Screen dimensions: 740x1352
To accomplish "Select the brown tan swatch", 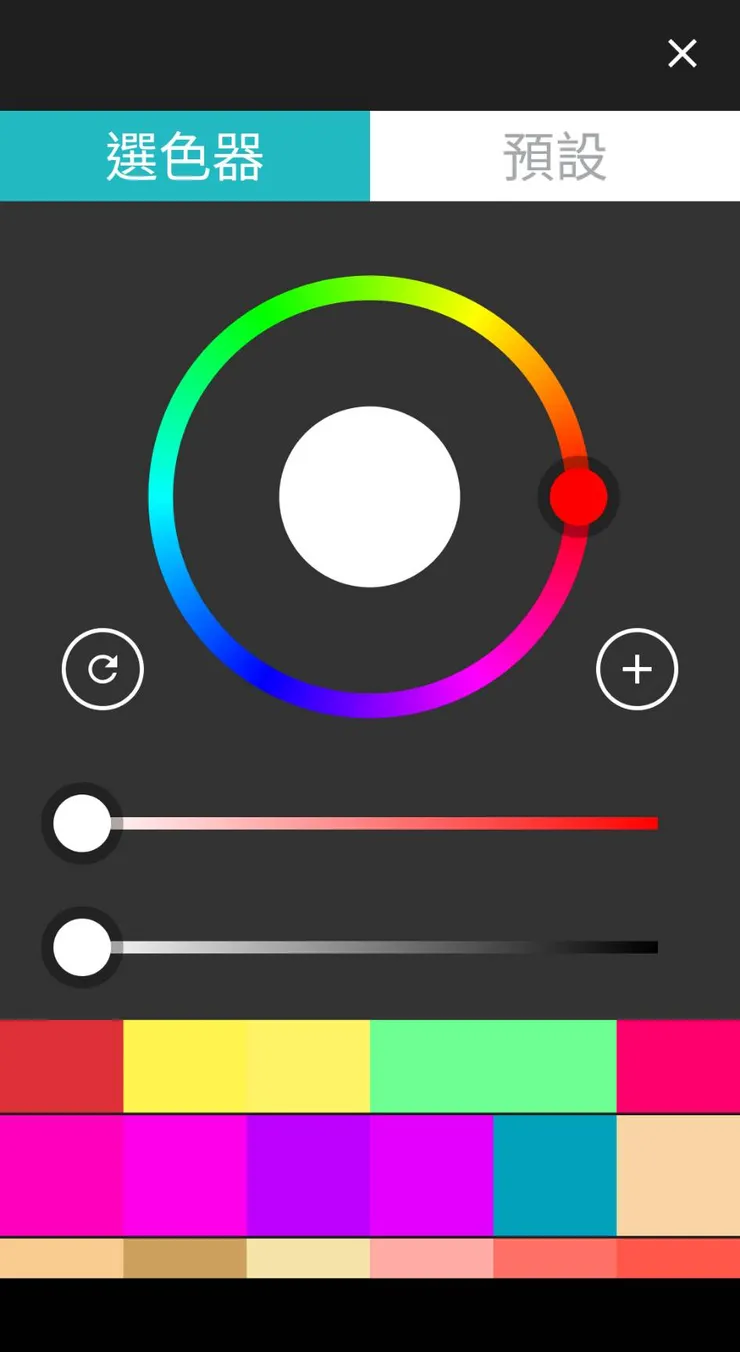I will [x=185, y=1258].
